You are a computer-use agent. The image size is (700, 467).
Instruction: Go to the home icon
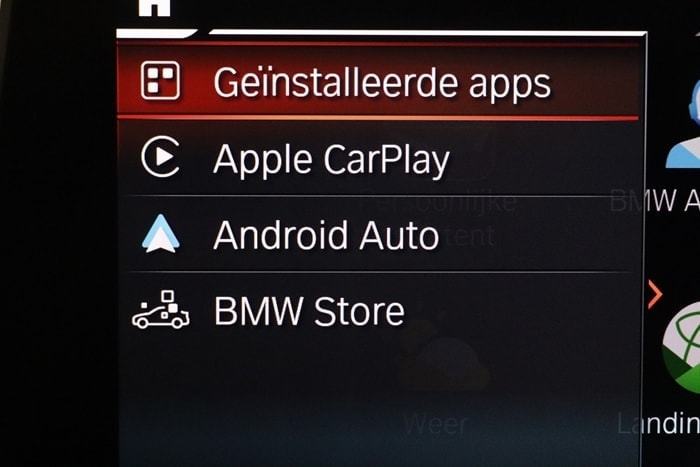coord(154,6)
